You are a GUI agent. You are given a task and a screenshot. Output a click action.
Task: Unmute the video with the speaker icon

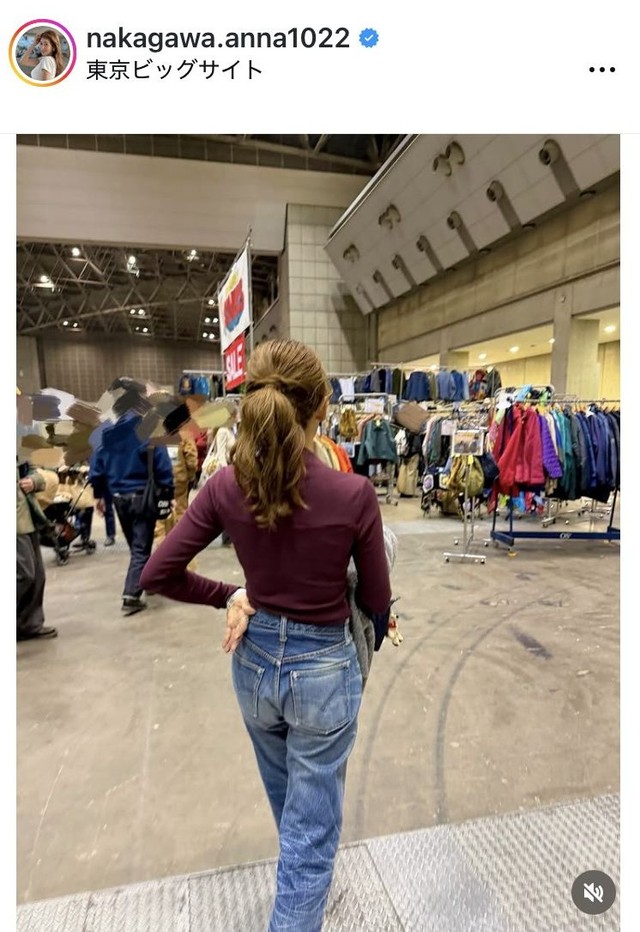pos(593,892)
